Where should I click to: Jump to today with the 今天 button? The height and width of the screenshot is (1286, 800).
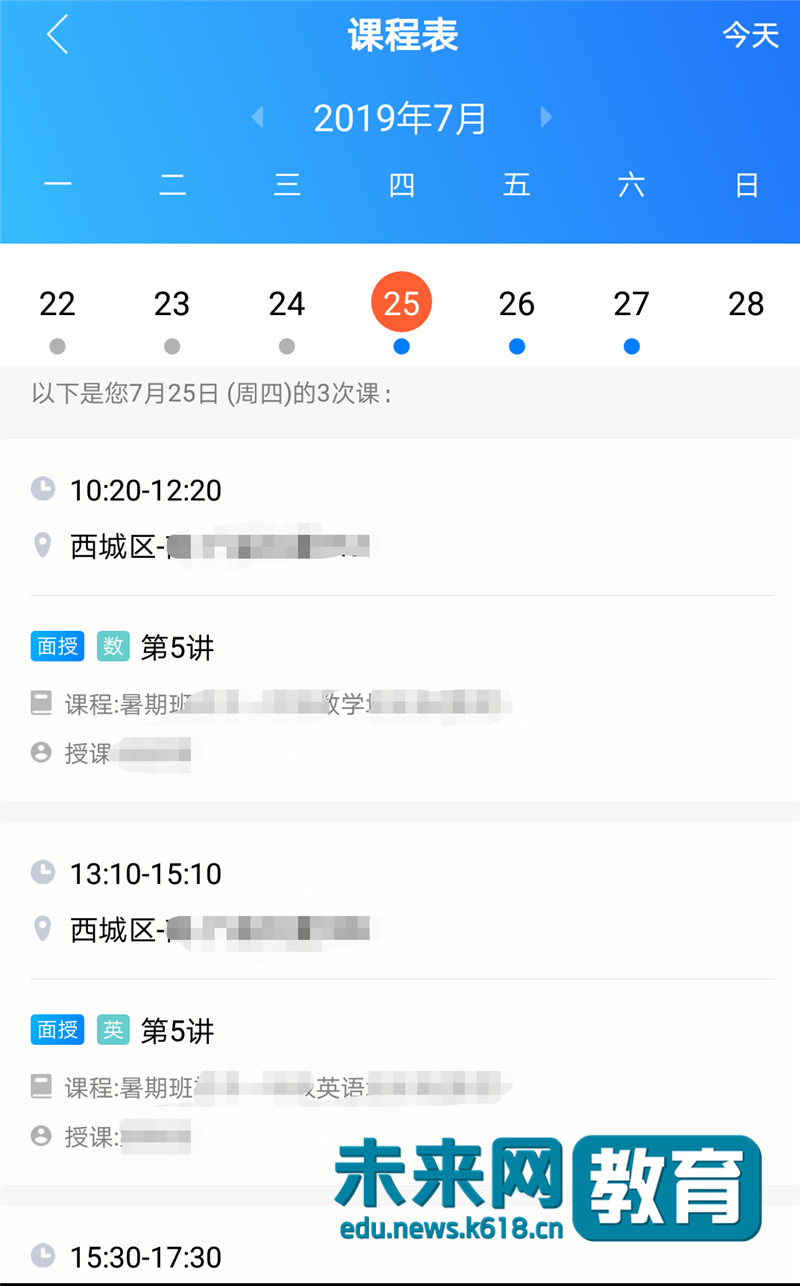(x=750, y=35)
